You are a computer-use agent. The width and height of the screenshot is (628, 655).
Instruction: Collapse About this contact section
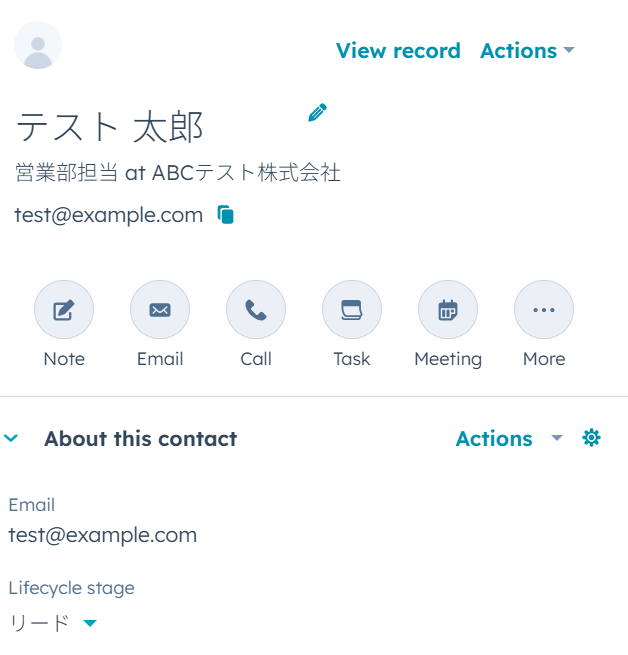point(12,438)
